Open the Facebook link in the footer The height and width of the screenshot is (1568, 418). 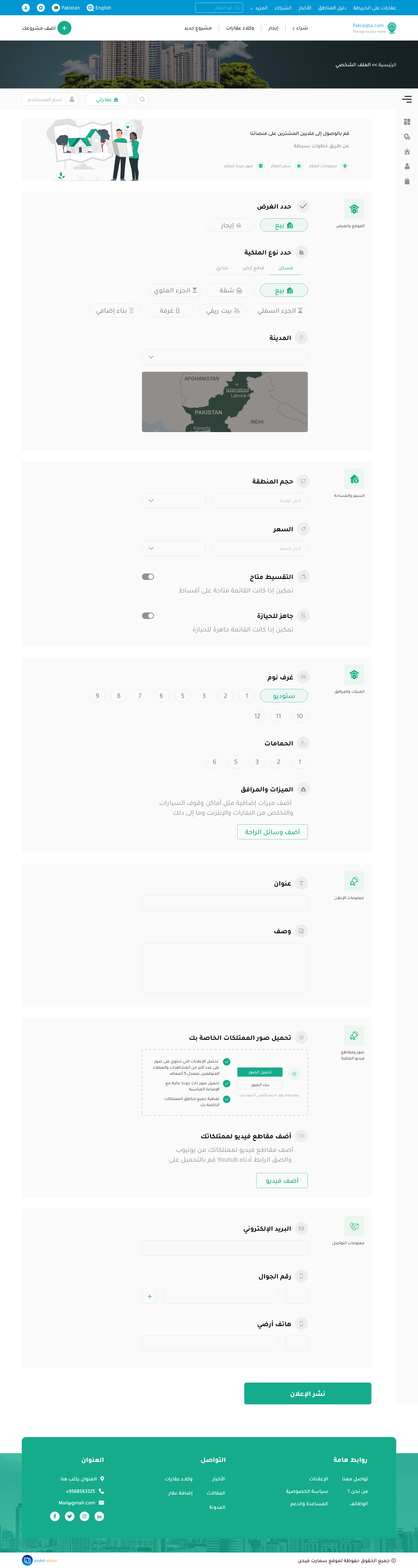(x=55, y=1516)
